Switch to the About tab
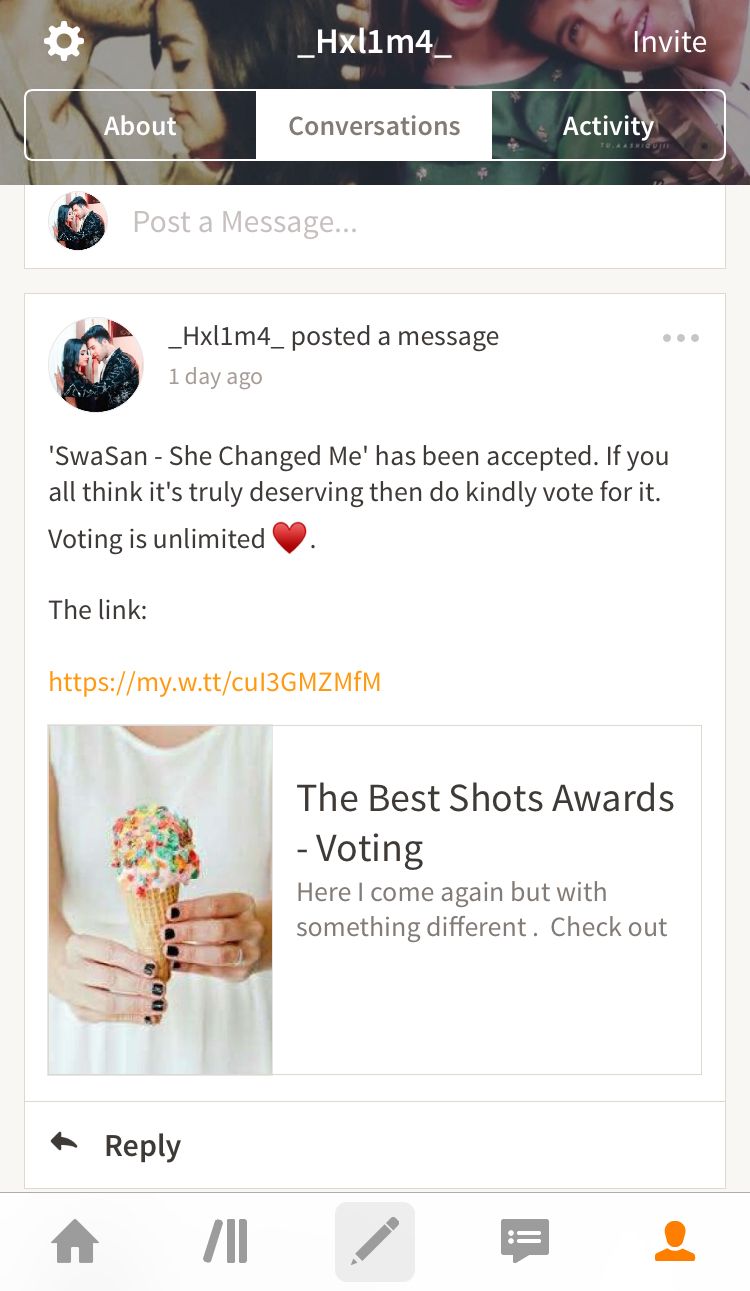 point(140,126)
